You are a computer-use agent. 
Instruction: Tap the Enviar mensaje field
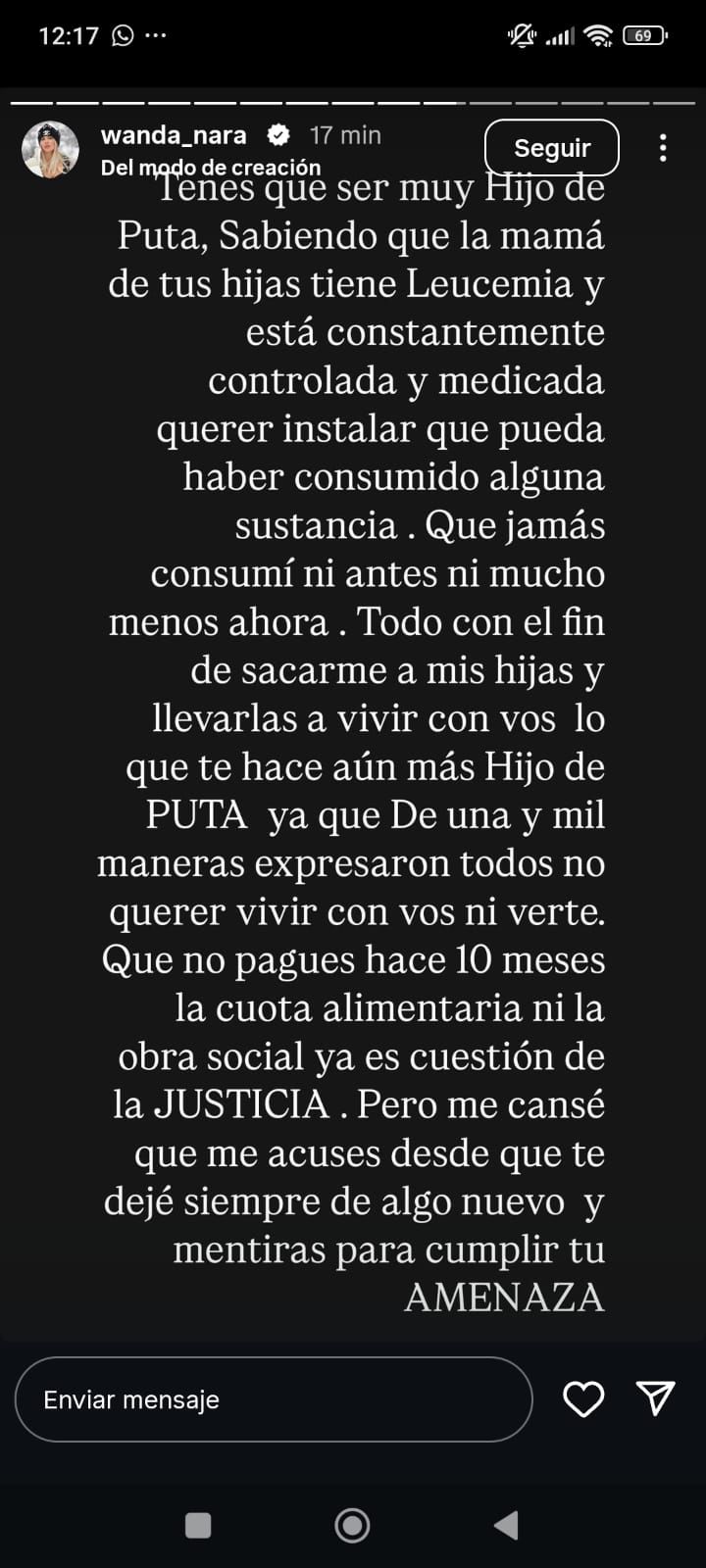coord(273,1399)
